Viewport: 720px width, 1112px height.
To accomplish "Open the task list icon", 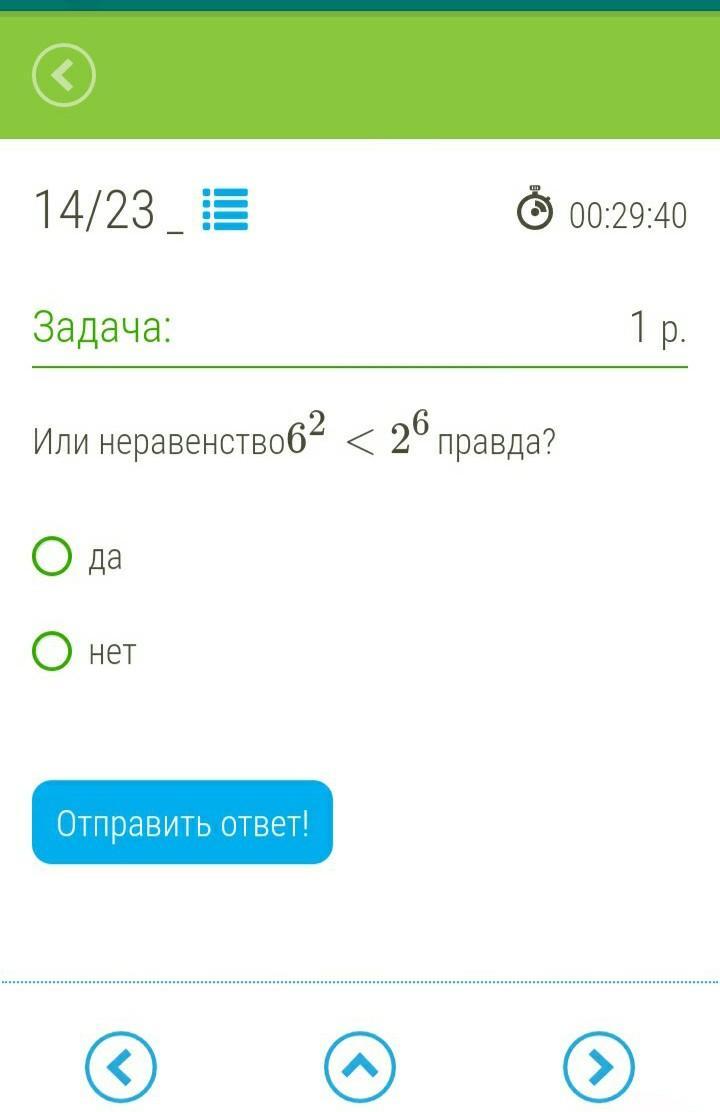I will 225,209.
